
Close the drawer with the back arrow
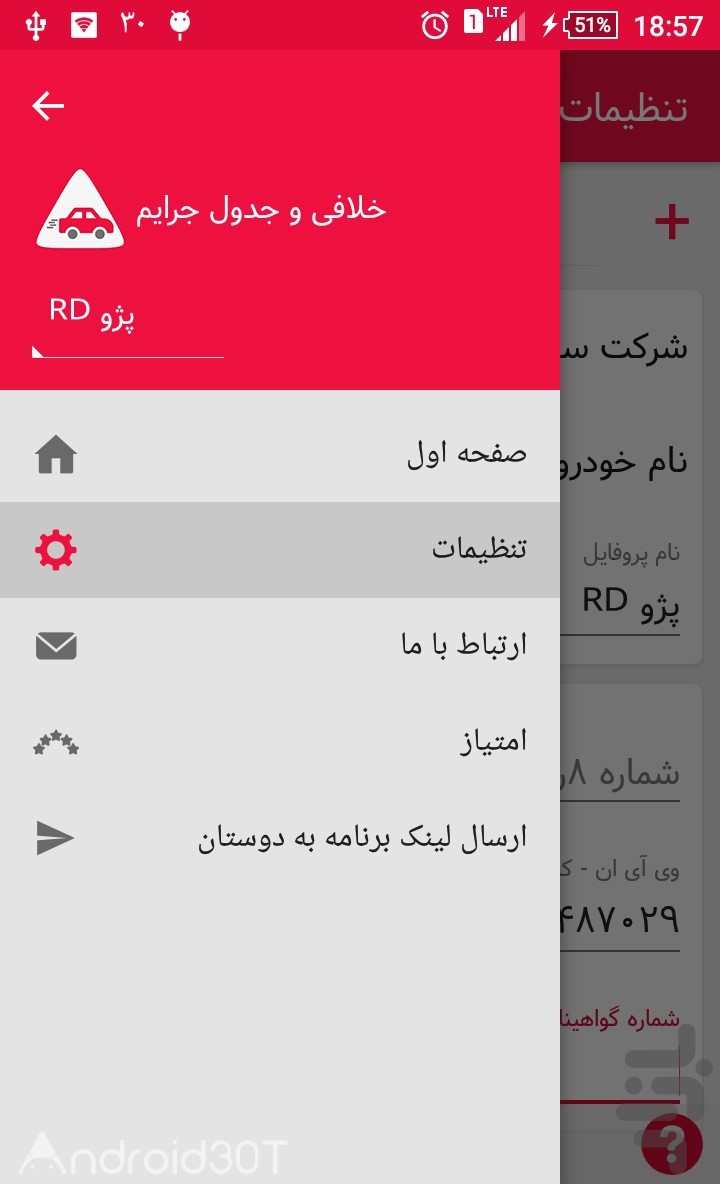tap(48, 106)
